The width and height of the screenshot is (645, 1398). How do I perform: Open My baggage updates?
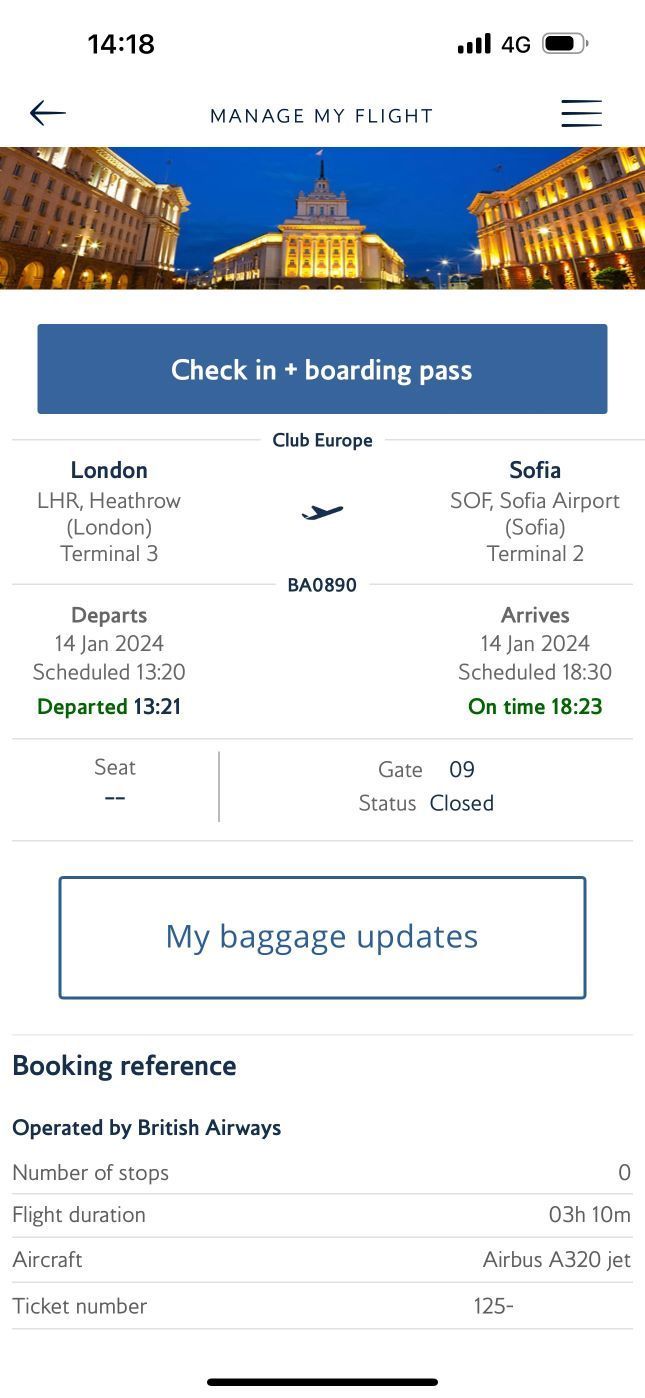pyautogui.click(x=322, y=937)
